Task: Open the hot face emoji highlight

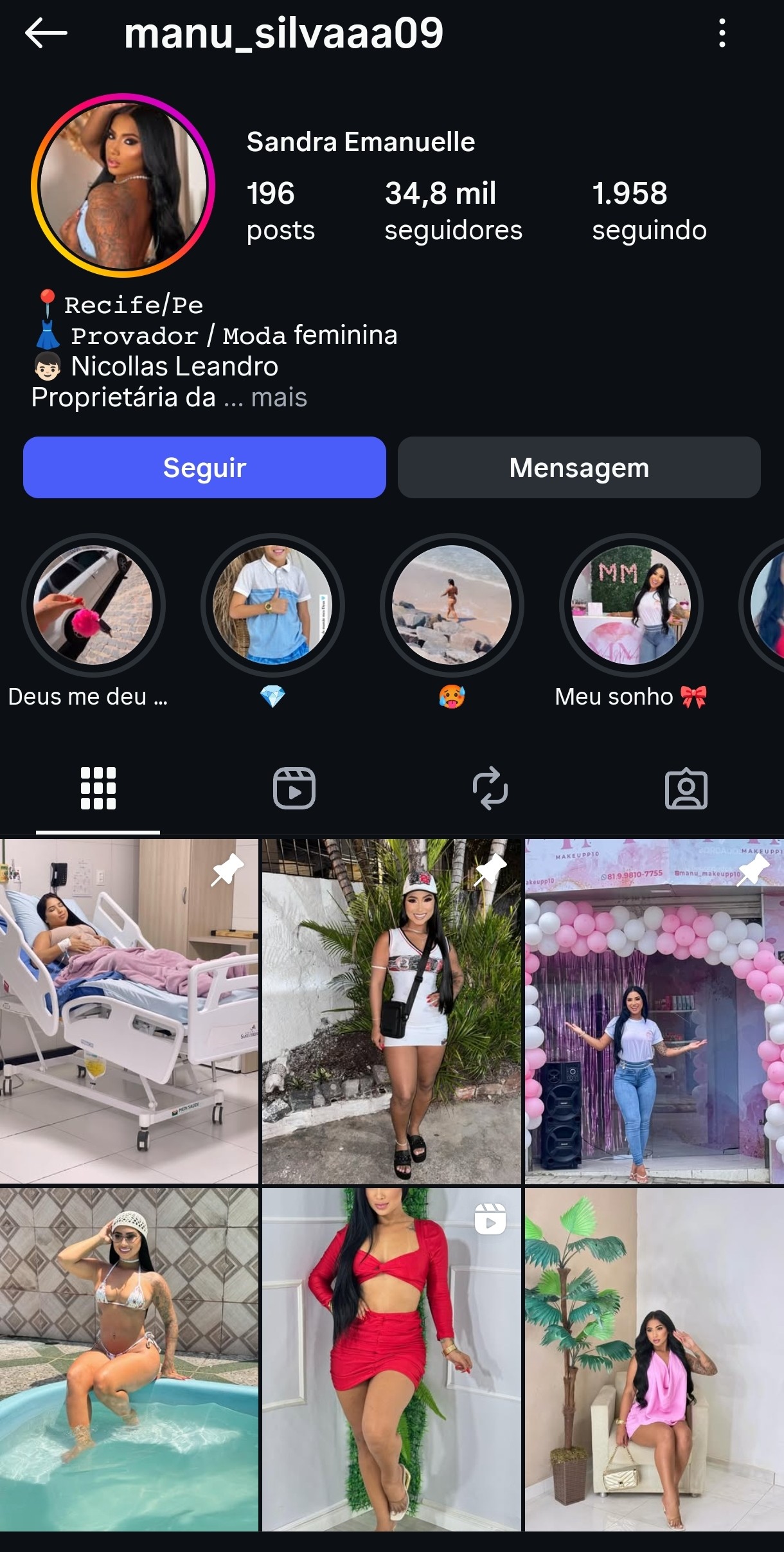Action: 452,606
